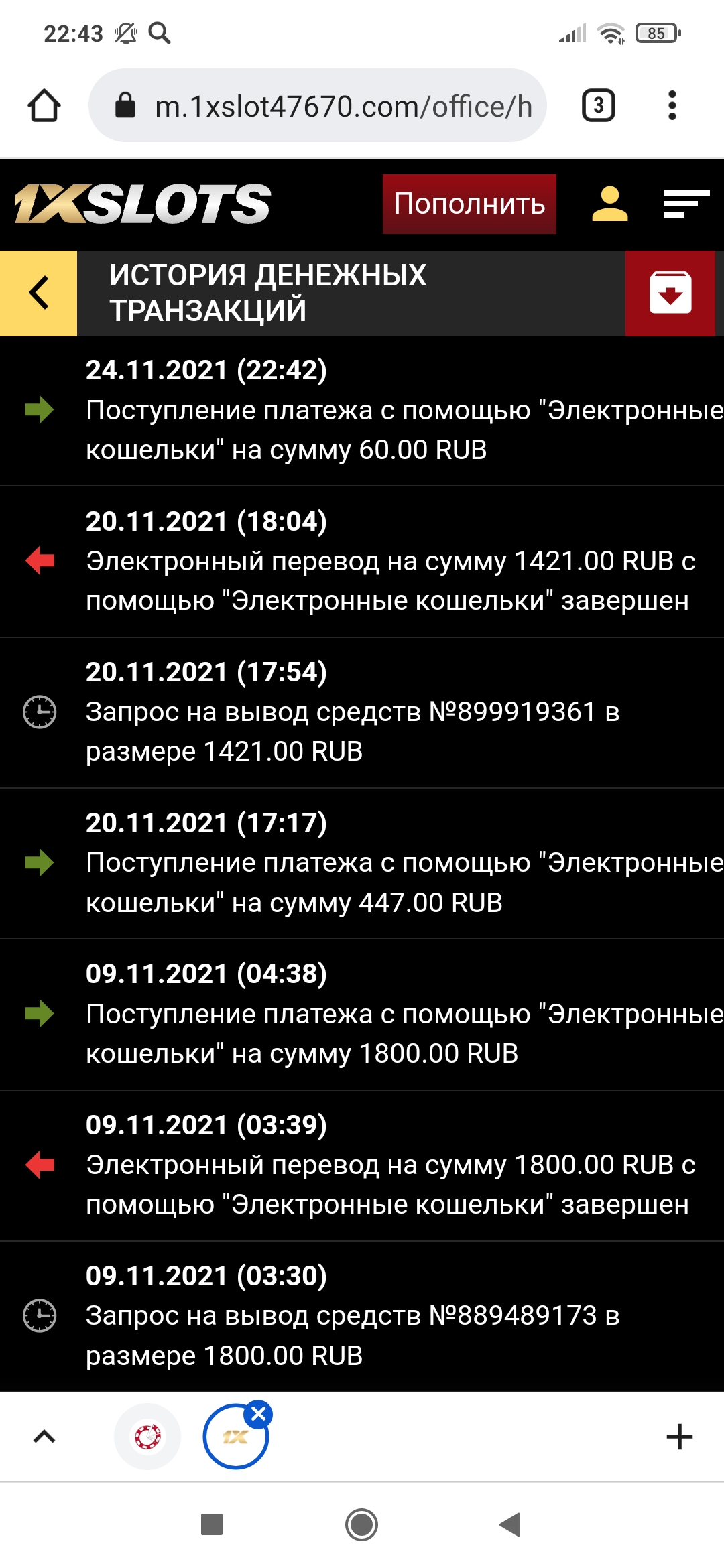724x1568 pixels.
Task: Open the user profile icon
Action: coord(609,203)
